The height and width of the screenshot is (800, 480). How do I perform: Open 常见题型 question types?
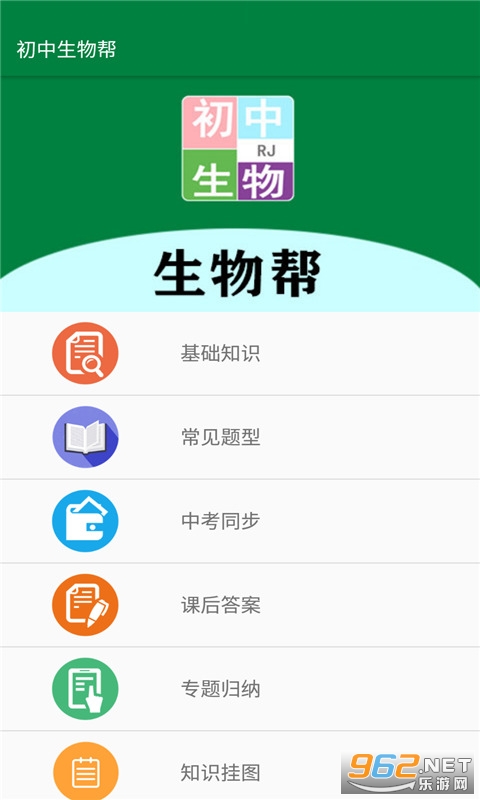[240, 437]
